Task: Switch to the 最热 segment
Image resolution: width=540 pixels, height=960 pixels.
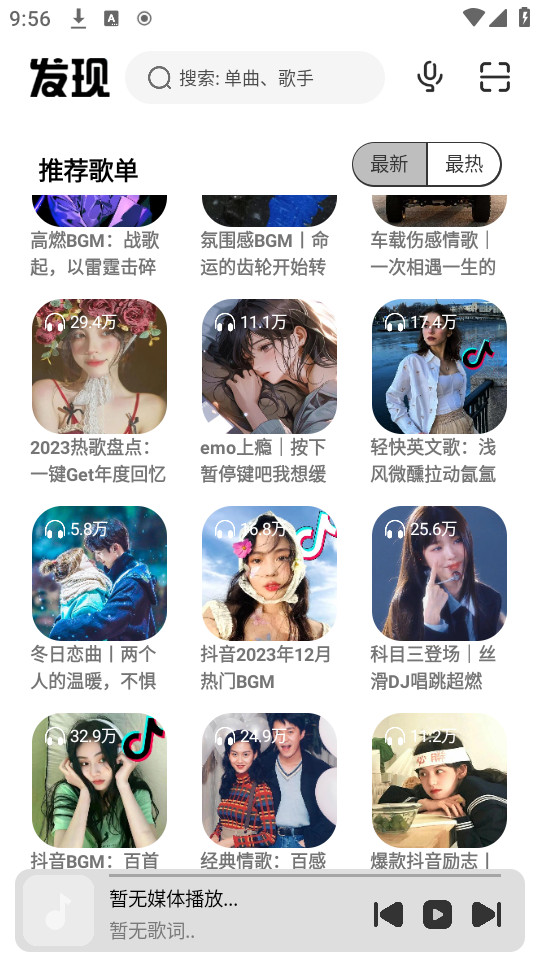Action: [464, 164]
